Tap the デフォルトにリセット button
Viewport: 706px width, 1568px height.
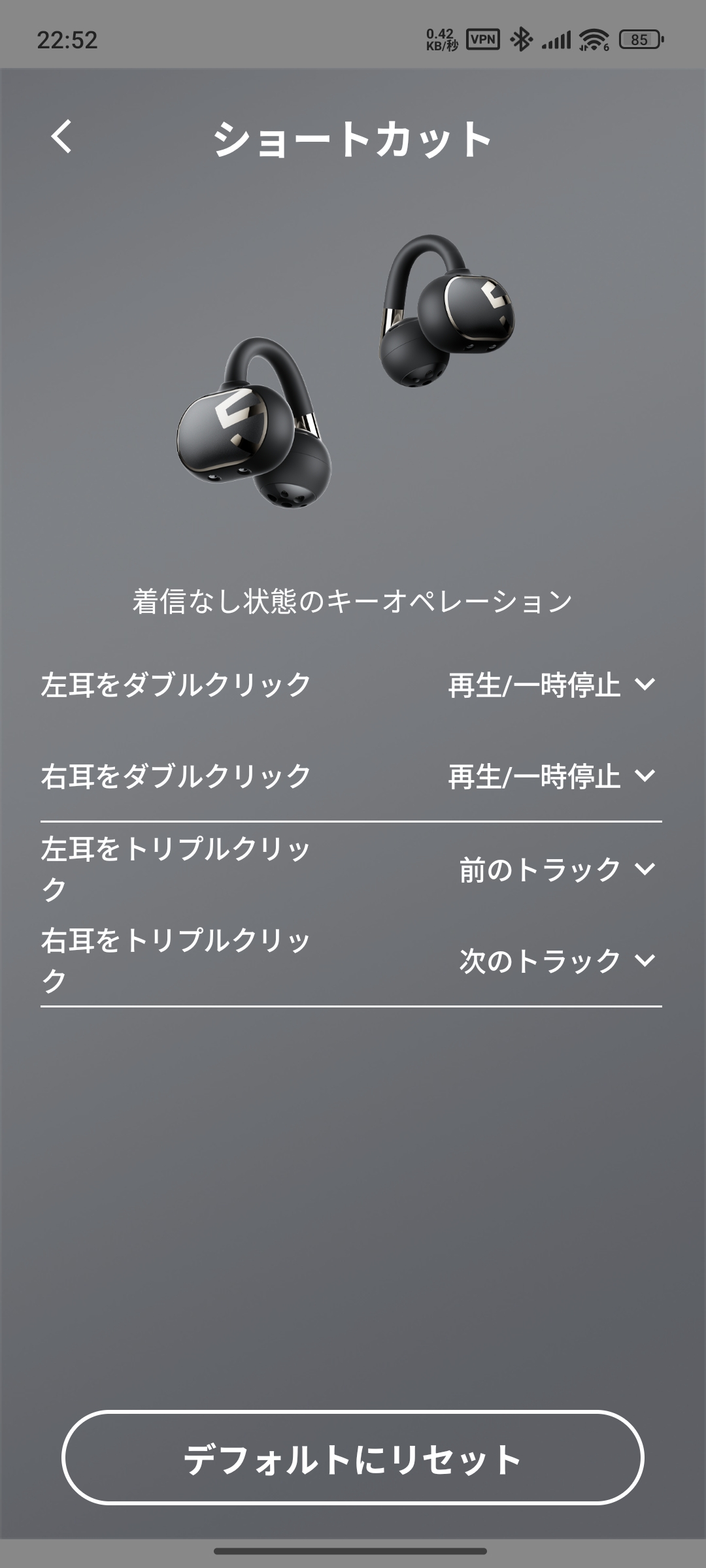point(353,1458)
